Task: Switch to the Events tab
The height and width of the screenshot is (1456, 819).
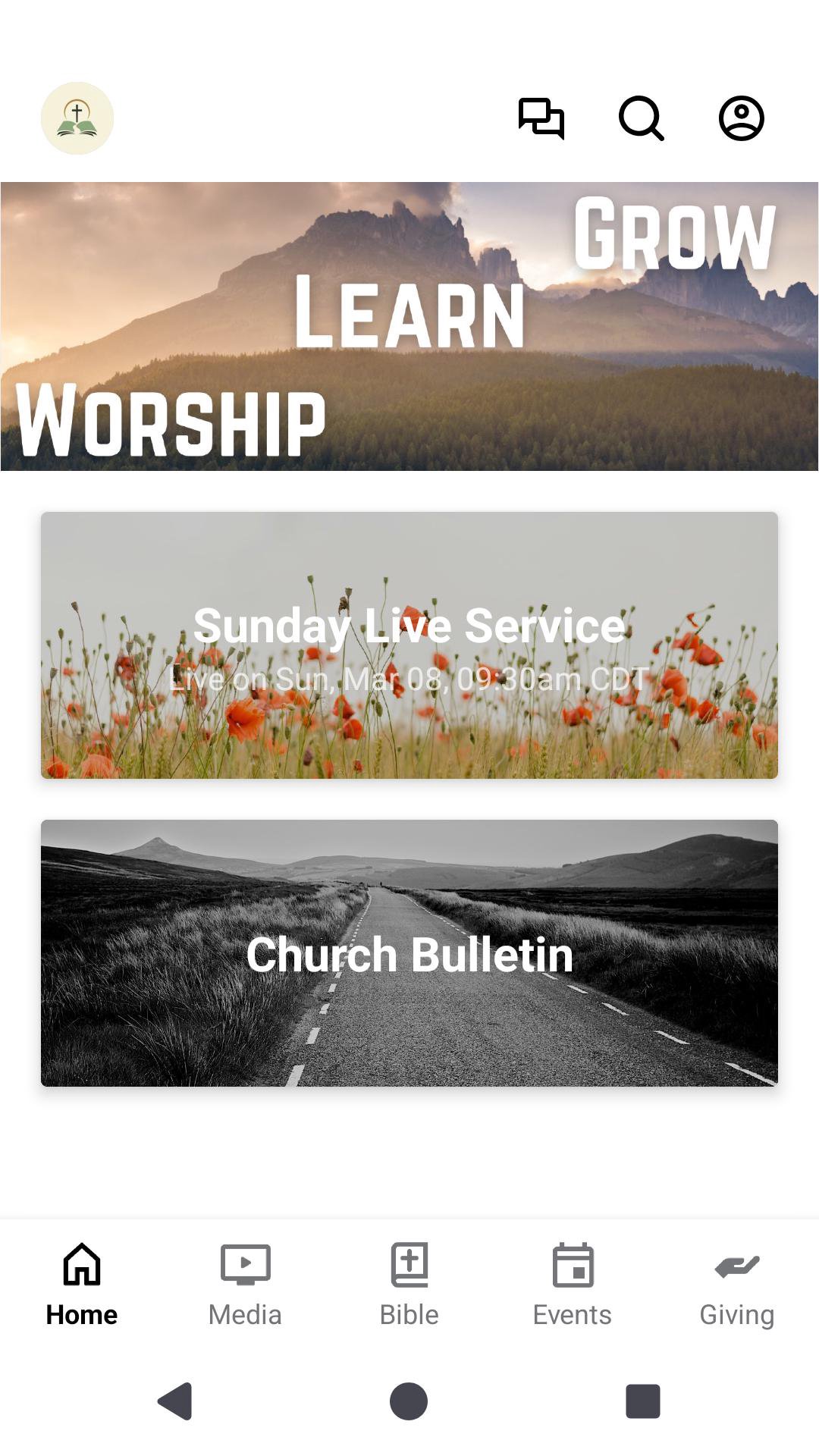Action: (573, 1285)
